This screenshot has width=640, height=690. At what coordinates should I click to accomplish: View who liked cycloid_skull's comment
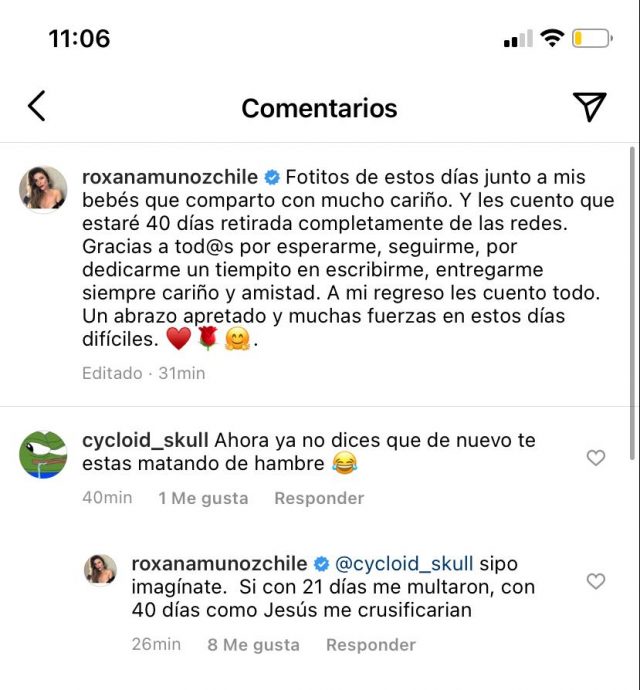click(203, 498)
